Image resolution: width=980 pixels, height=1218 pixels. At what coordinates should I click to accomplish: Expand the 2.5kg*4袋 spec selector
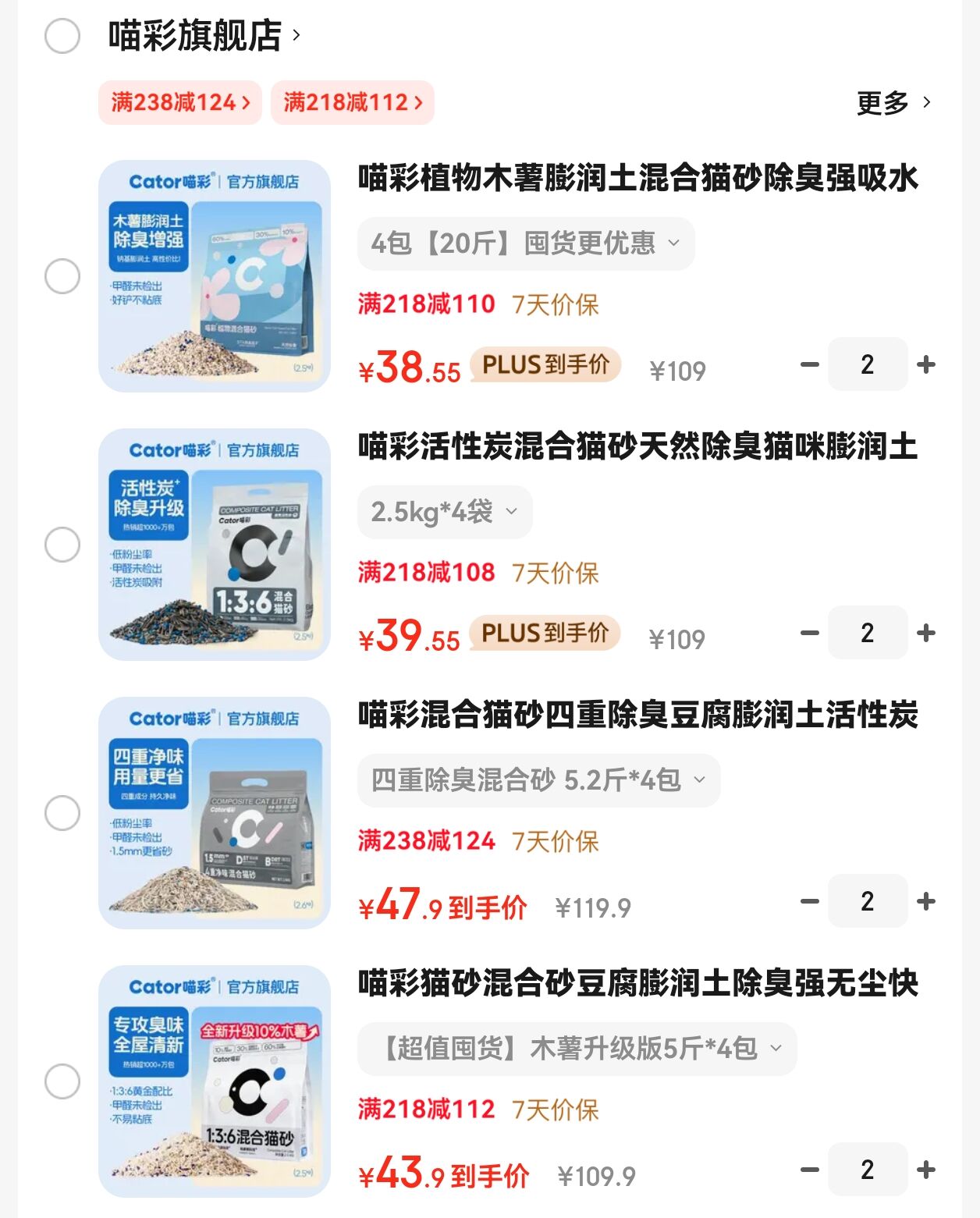(x=445, y=511)
